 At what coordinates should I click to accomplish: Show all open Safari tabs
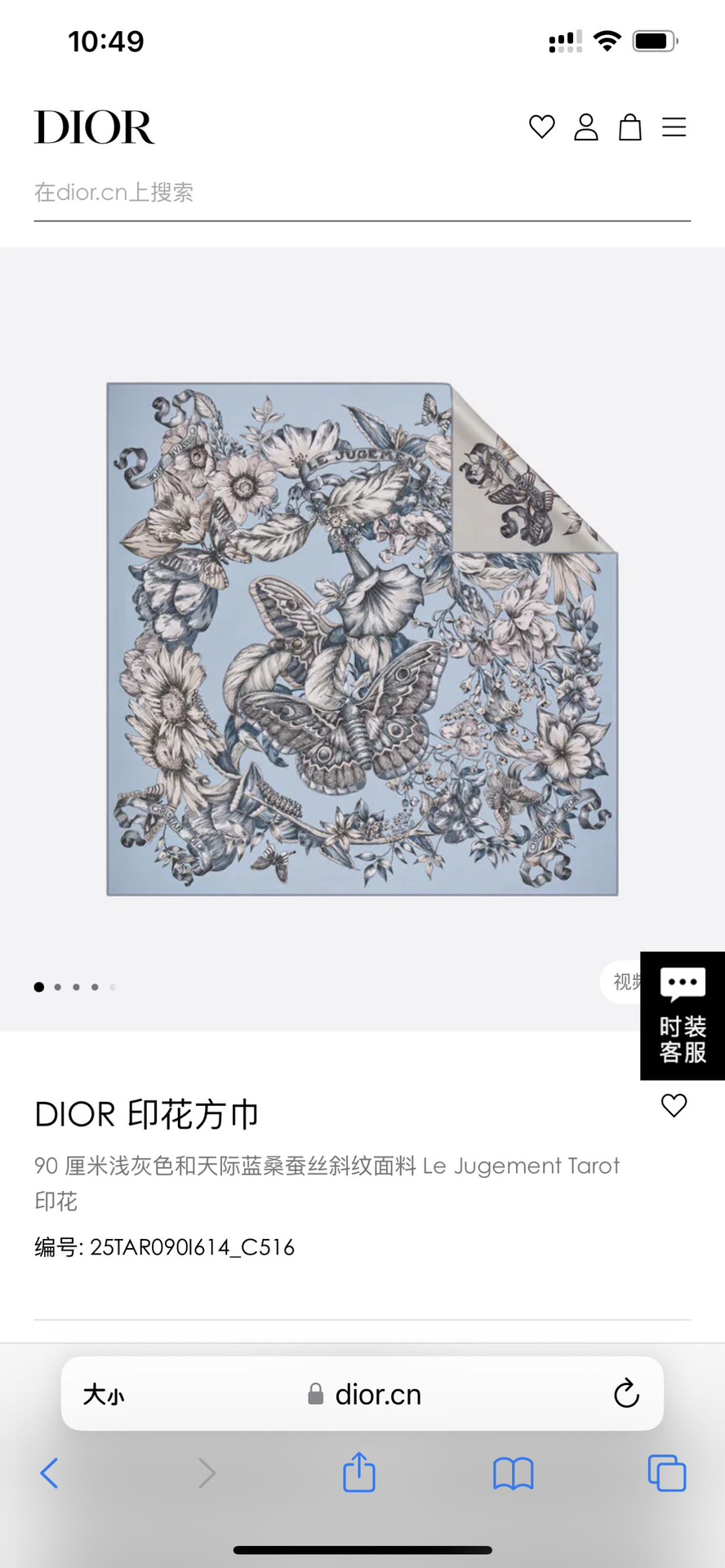[x=666, y=1473]
